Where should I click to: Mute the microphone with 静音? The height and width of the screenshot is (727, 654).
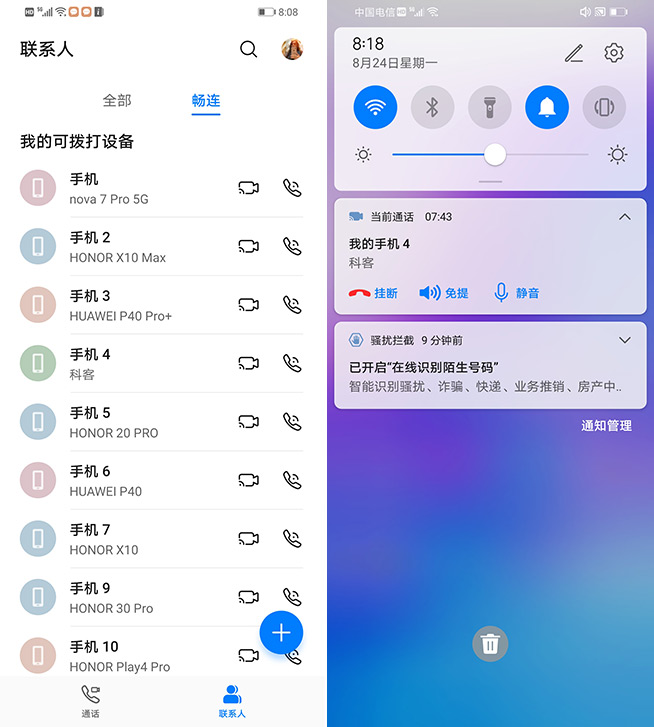tap(517, 293)
